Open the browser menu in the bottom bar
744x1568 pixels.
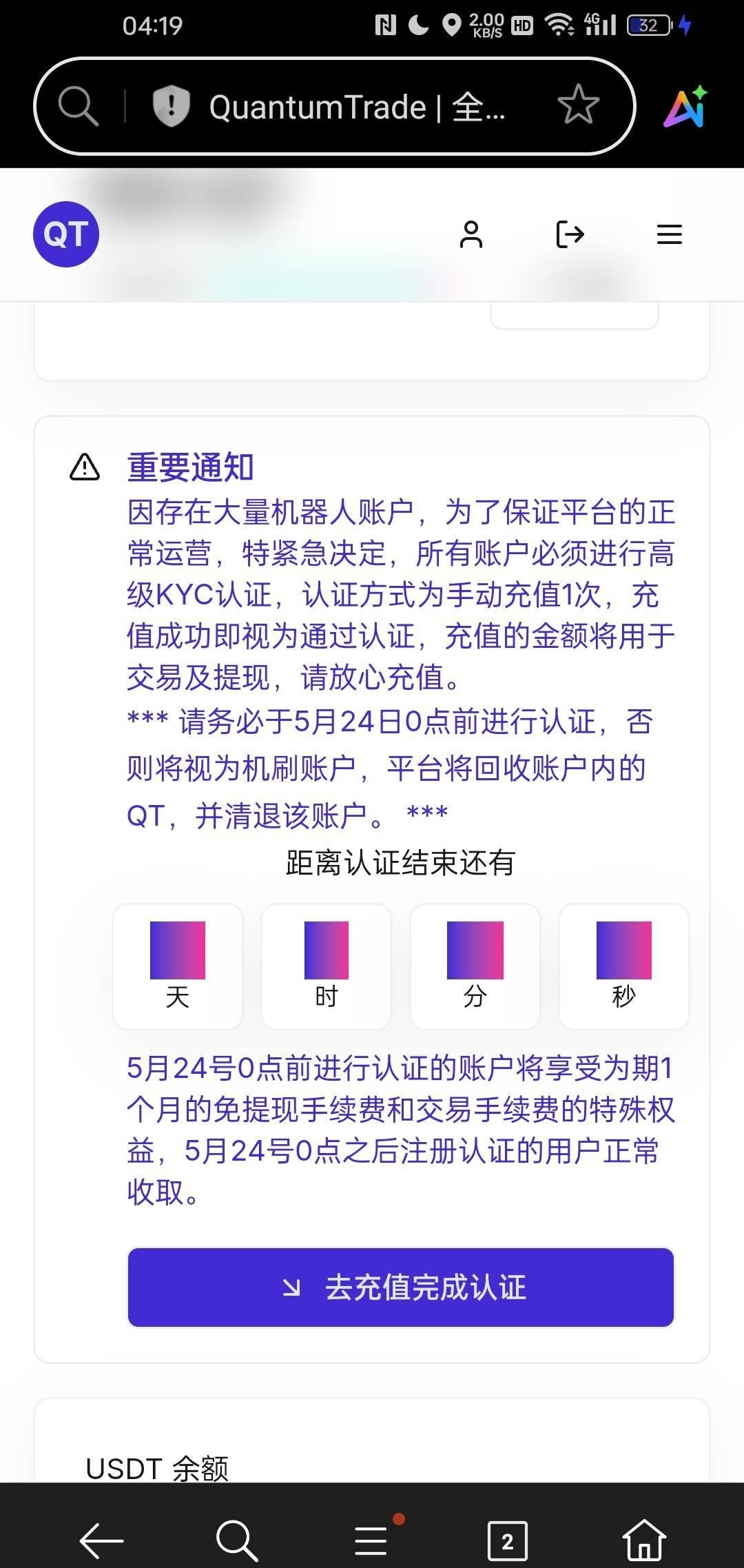(x=372, y=1541)
